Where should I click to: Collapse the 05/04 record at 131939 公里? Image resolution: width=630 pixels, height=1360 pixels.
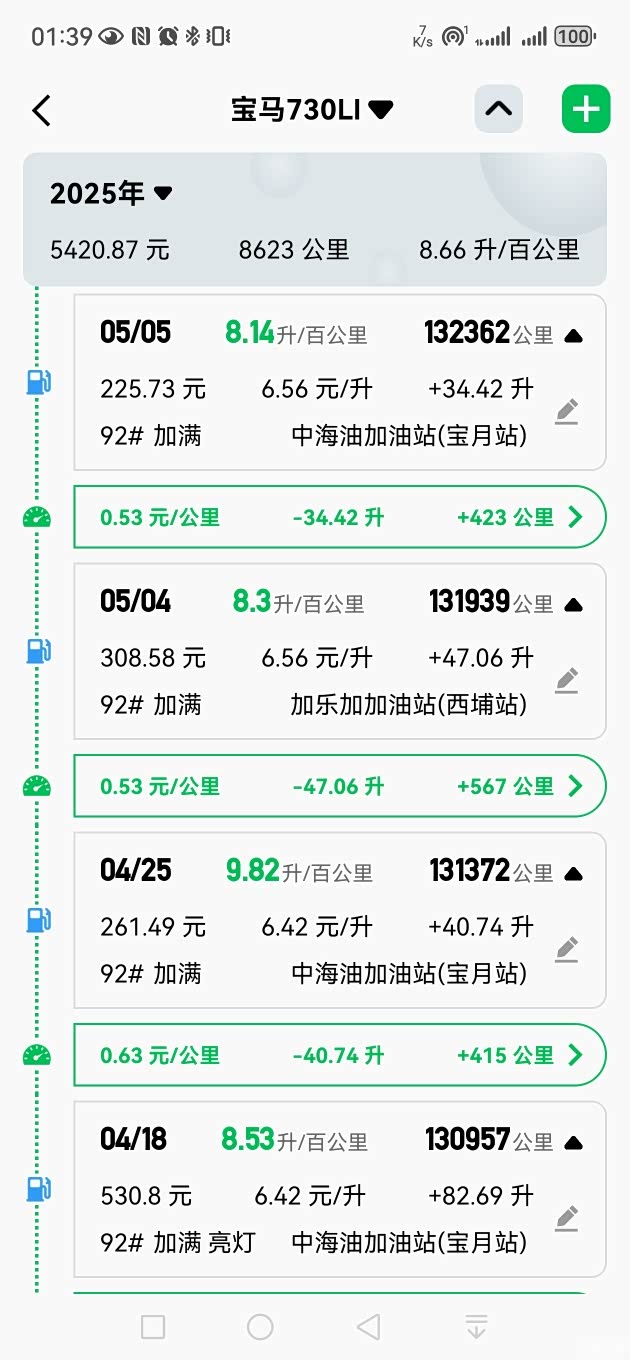[573, 605]
